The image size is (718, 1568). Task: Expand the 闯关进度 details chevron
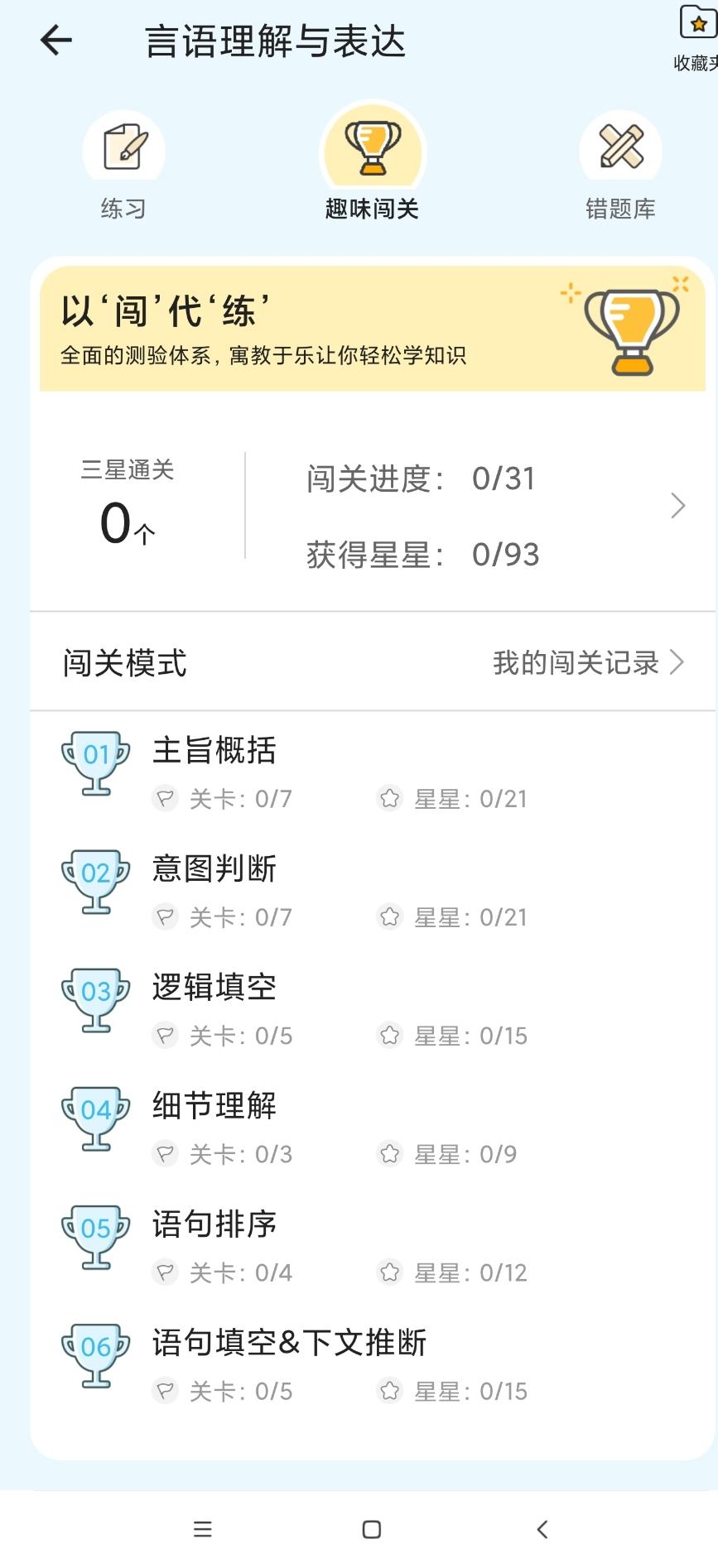point(677,506)
